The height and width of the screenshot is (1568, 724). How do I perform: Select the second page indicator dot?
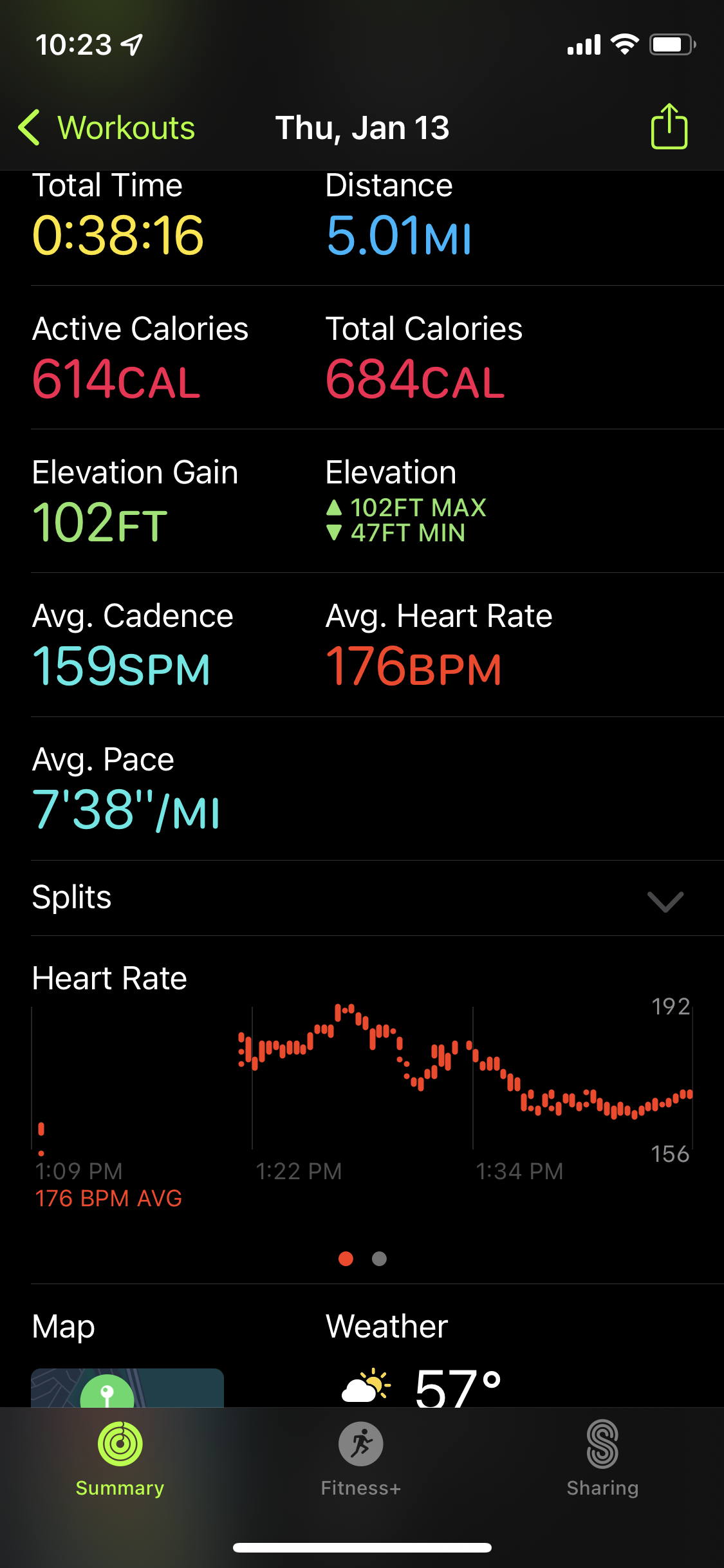pyautogui.click(x=378, y=1258)
